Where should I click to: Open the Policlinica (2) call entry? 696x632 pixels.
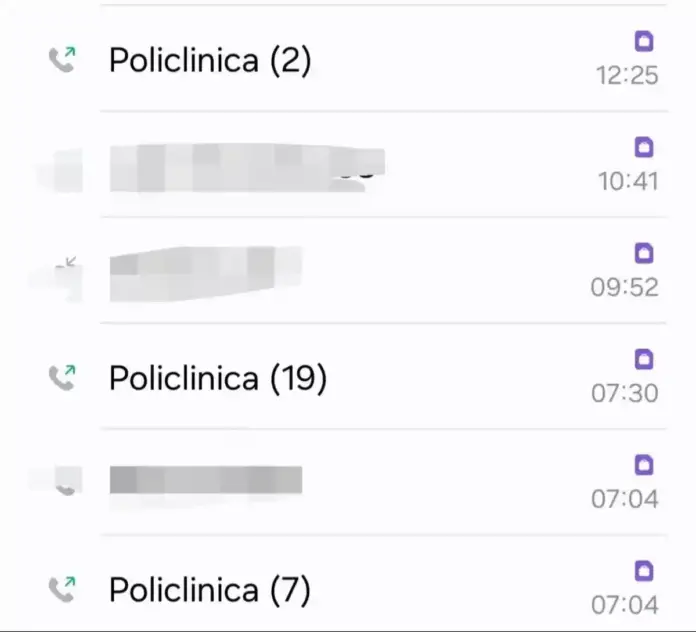coord(210,61)
